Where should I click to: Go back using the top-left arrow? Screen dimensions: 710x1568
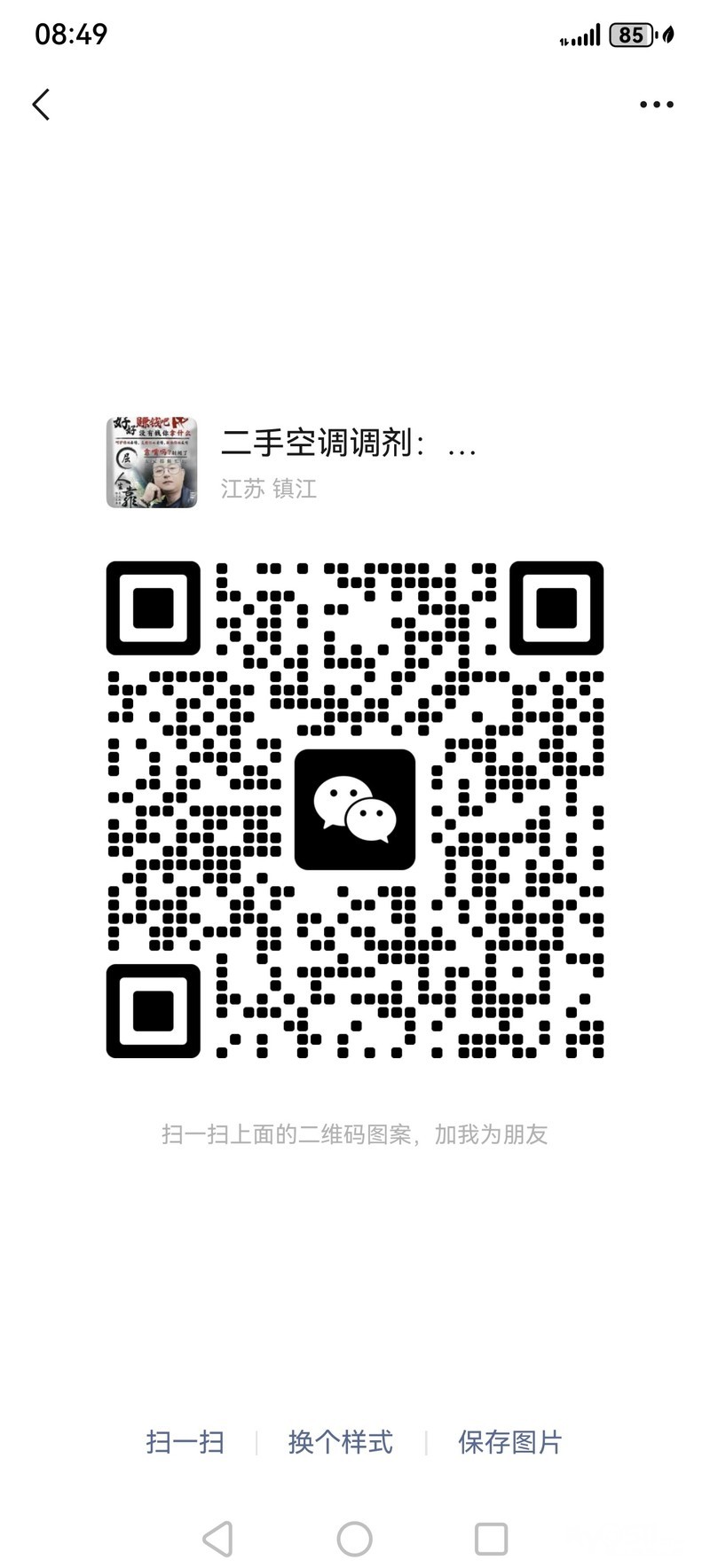(x=41, y=105)
